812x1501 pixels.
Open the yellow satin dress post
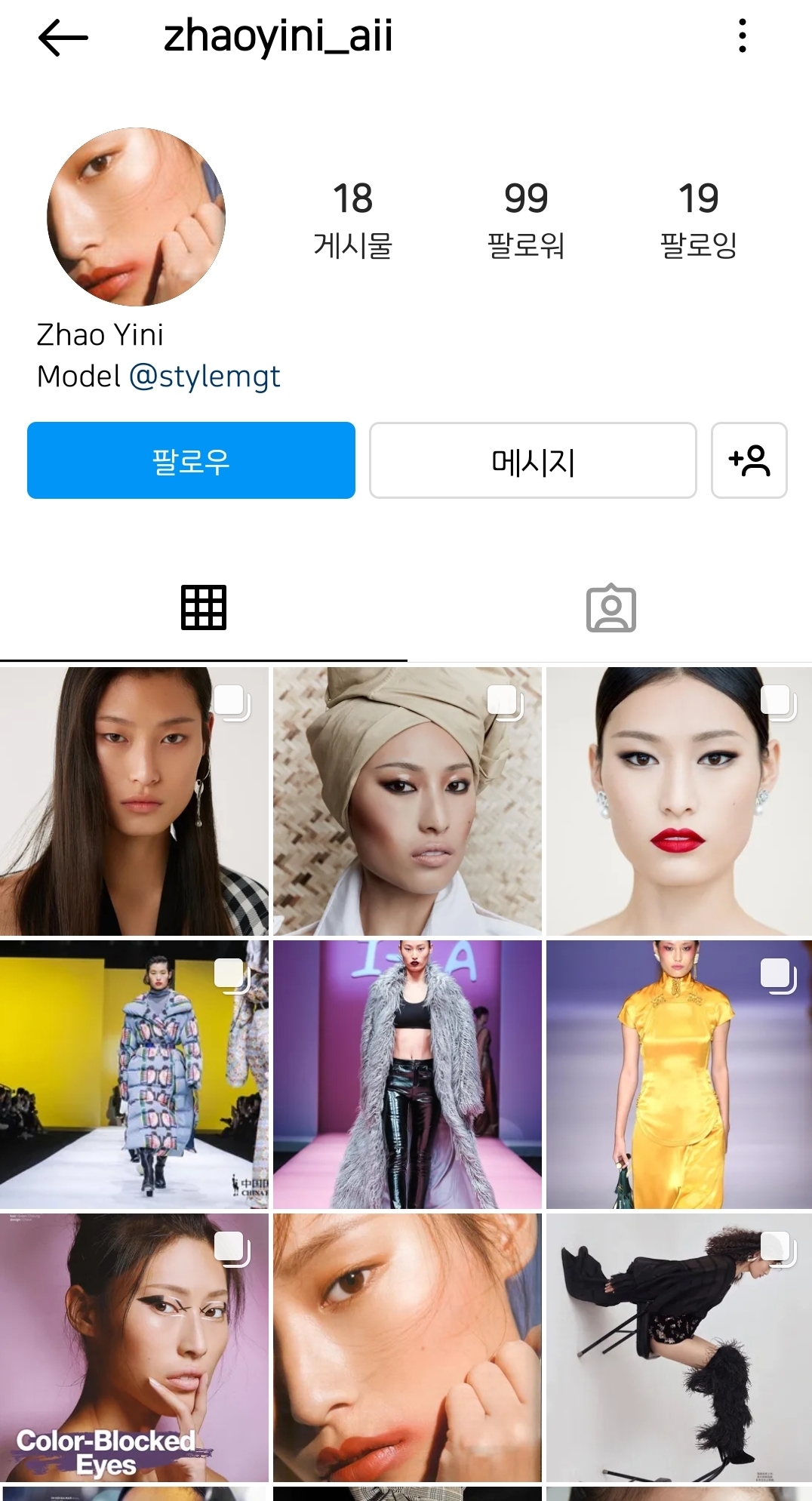(679, 1074)
